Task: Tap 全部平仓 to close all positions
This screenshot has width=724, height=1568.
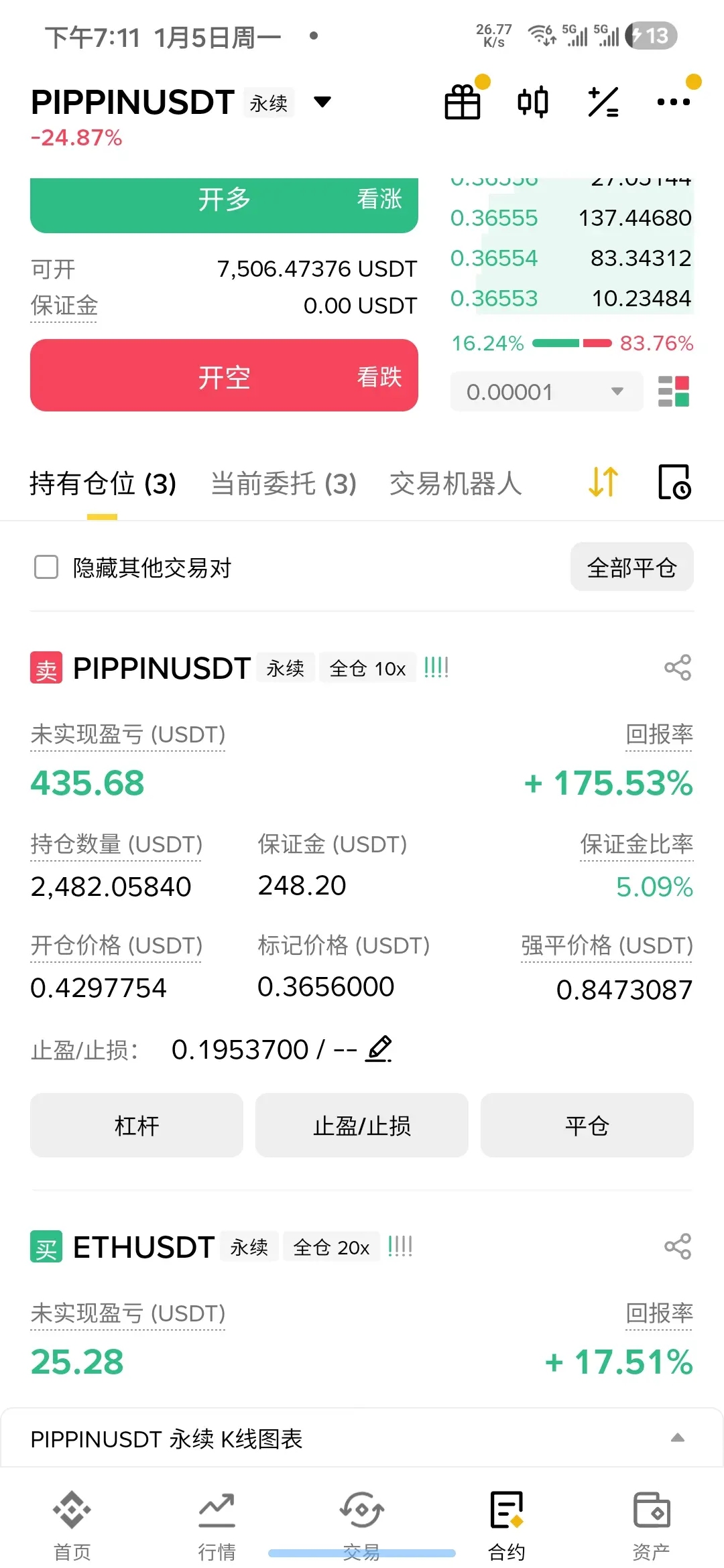Action: (631, 567)
